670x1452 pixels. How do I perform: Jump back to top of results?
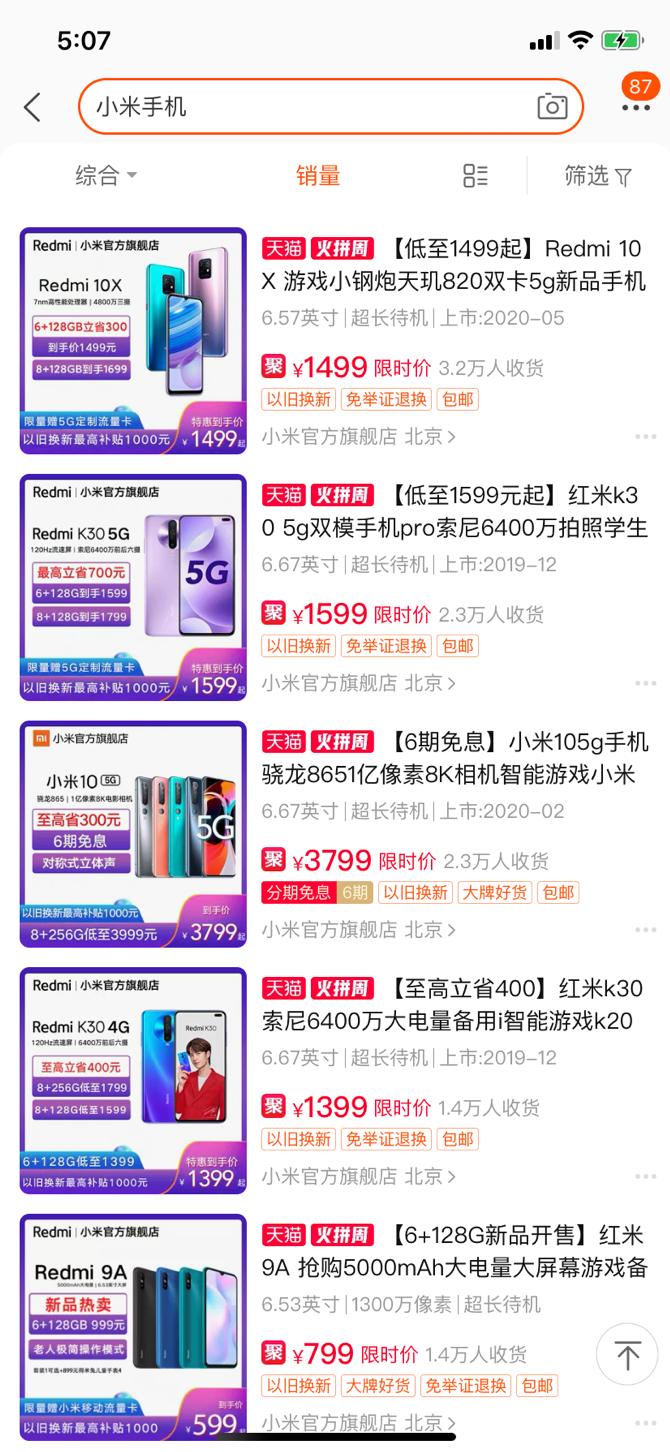click(627, 1355)
